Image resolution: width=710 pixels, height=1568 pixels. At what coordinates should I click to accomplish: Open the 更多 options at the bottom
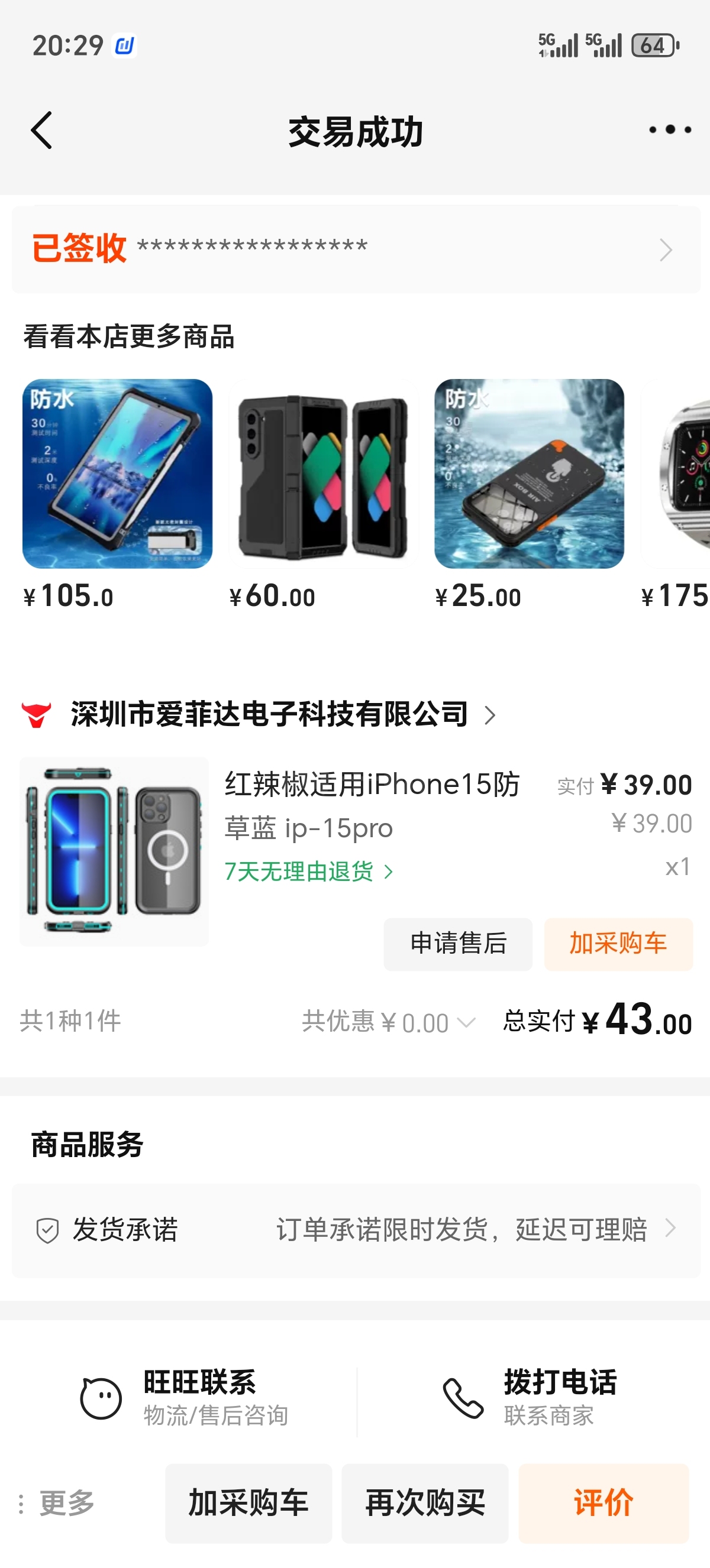pos(58,1504)
